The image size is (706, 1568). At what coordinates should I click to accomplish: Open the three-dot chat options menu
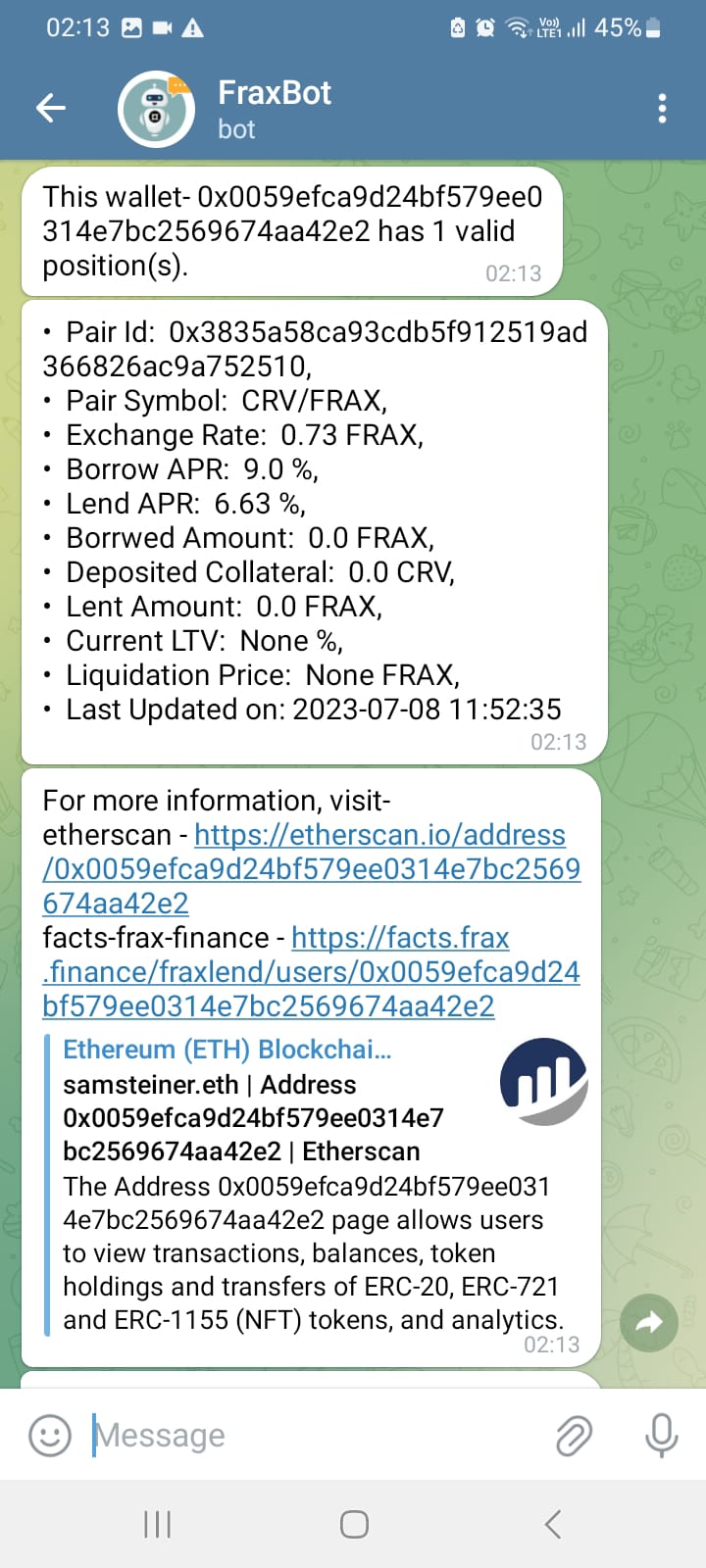point(662,108)
